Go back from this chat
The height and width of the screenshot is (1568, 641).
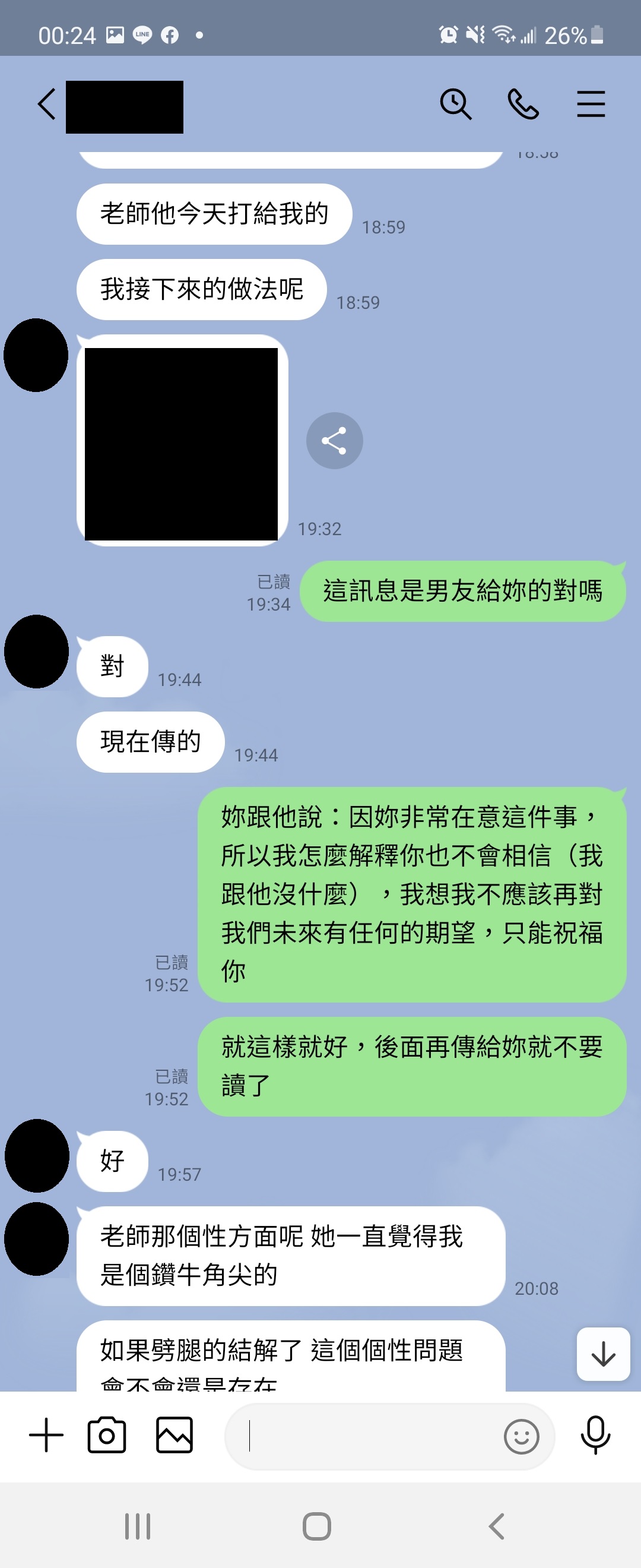coord(47,104)
